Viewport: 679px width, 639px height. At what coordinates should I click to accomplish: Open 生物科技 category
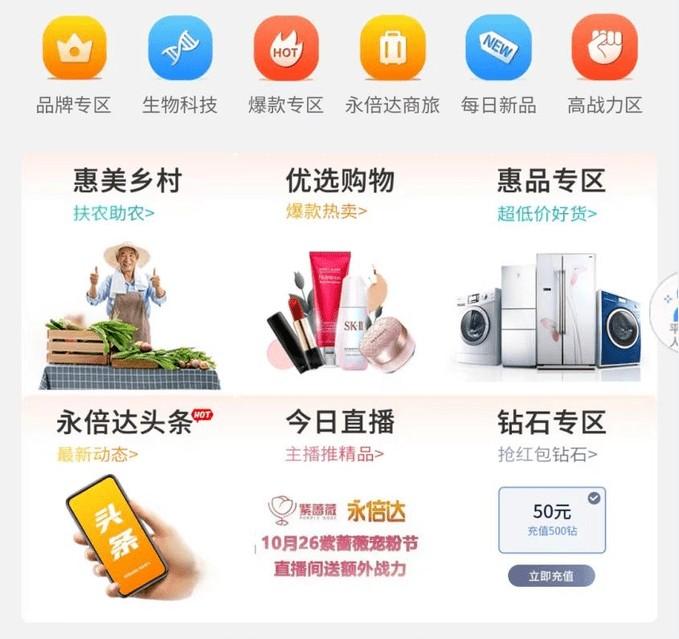pyautogui.click(x=180, y=48)
